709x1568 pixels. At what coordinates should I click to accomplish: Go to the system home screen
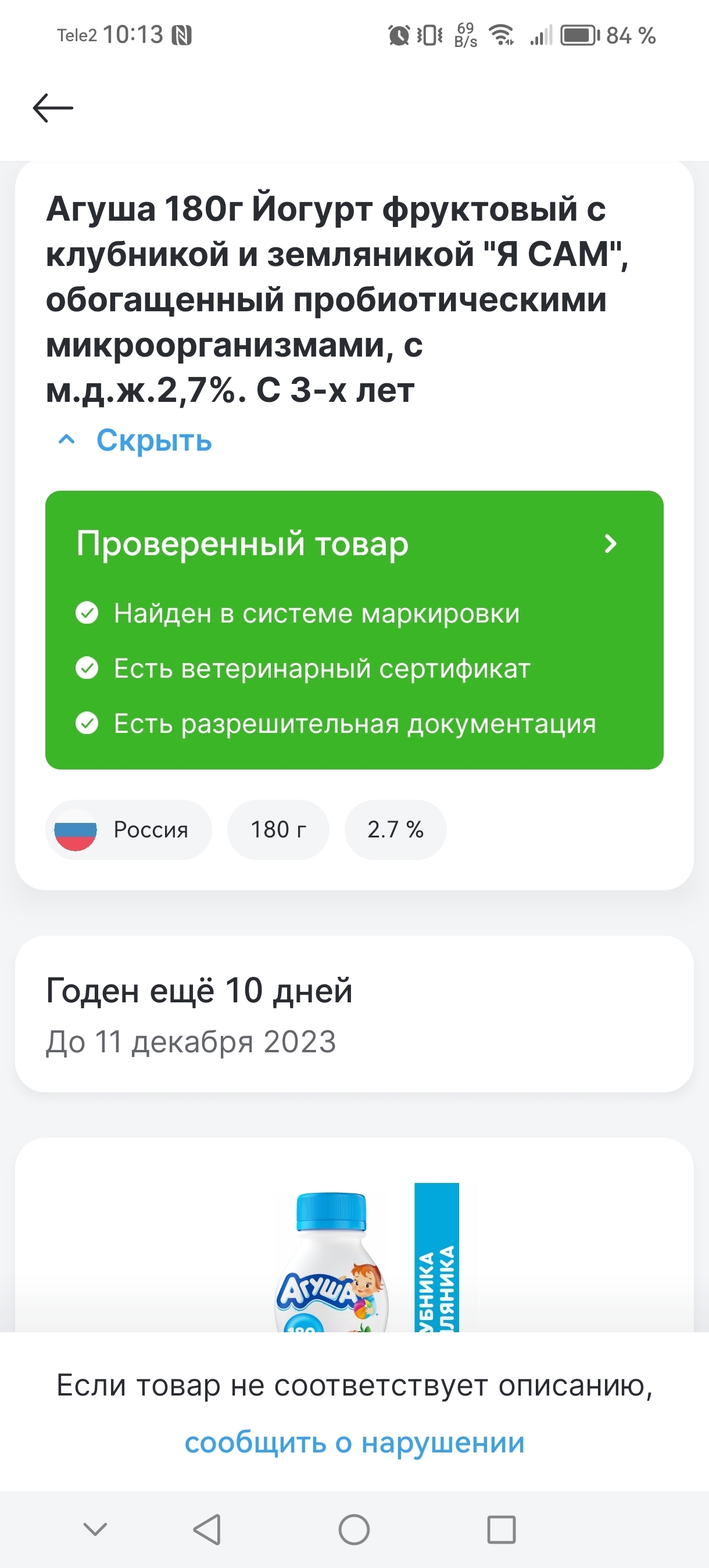pos(354,1529)
